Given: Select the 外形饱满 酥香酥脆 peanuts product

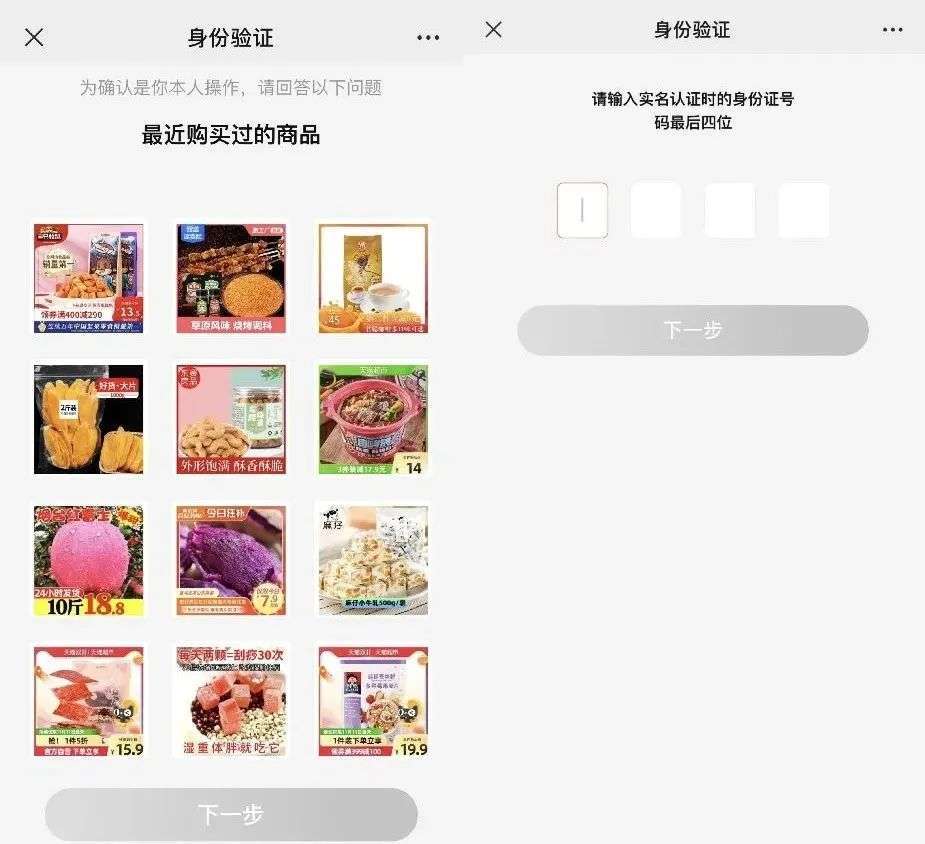Looking at the screenshot, I should [231, 419].
